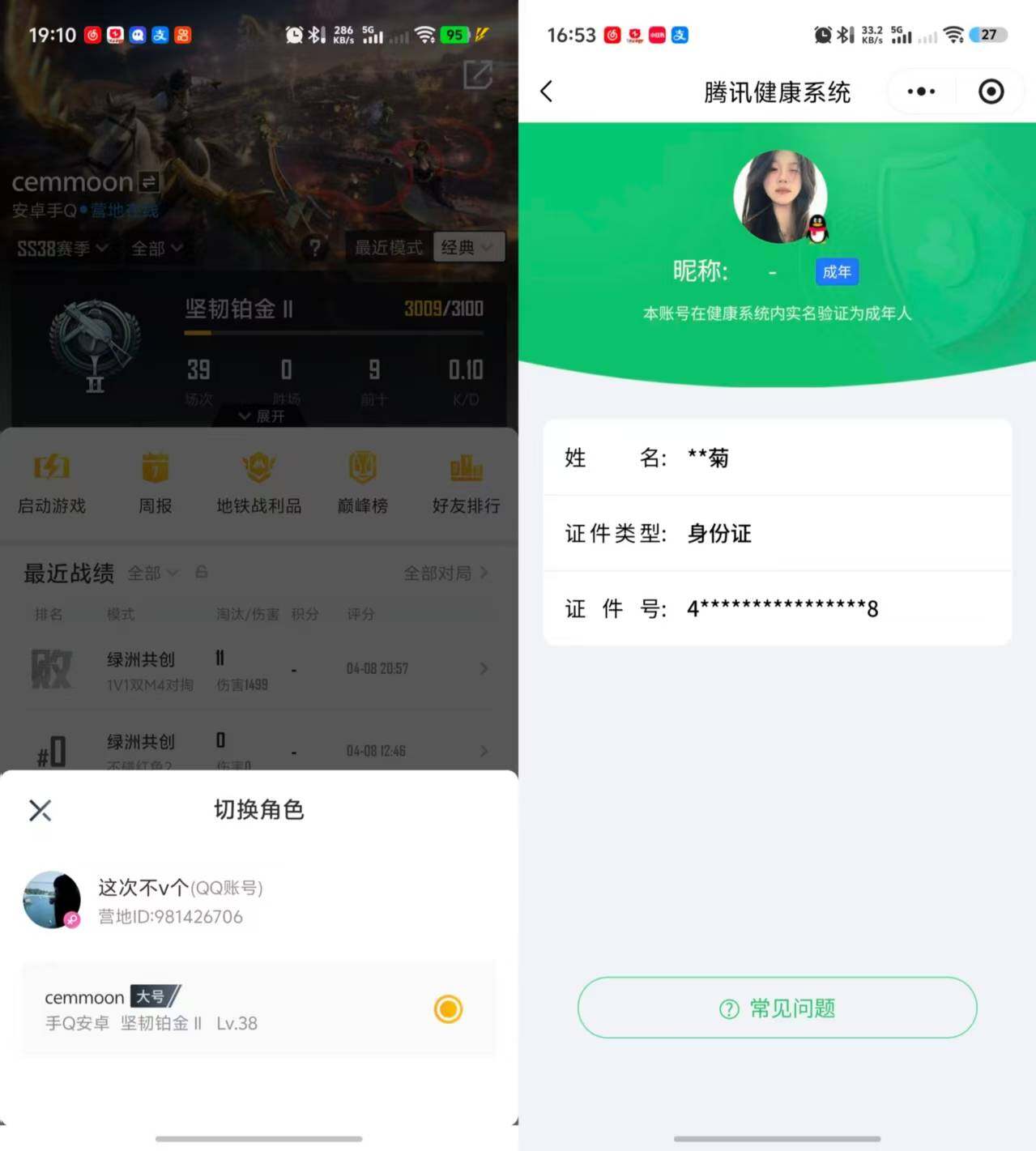The width and height of the screenshot is (1036, 1151).
Task: Tap the account switch arrows beside cemmoon
Action: pos(146,182)
